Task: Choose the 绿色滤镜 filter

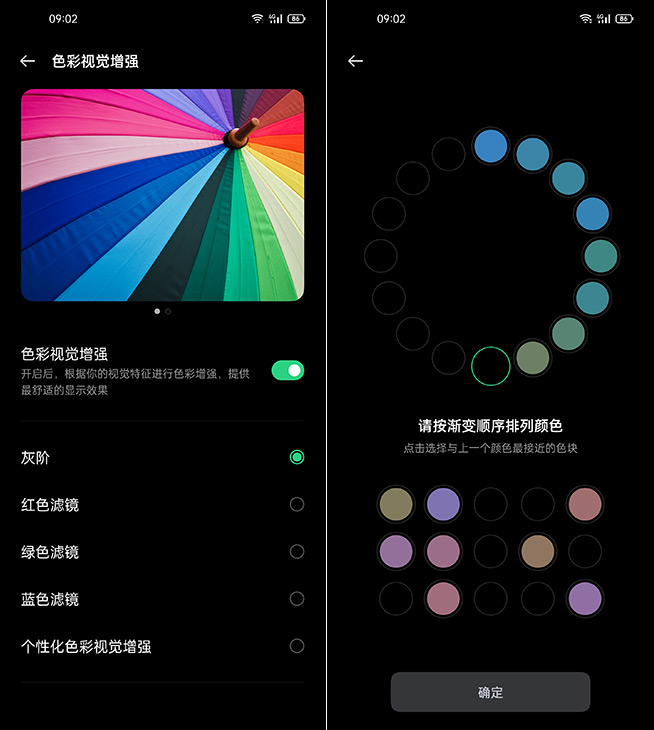Action: tap(296, 551)
